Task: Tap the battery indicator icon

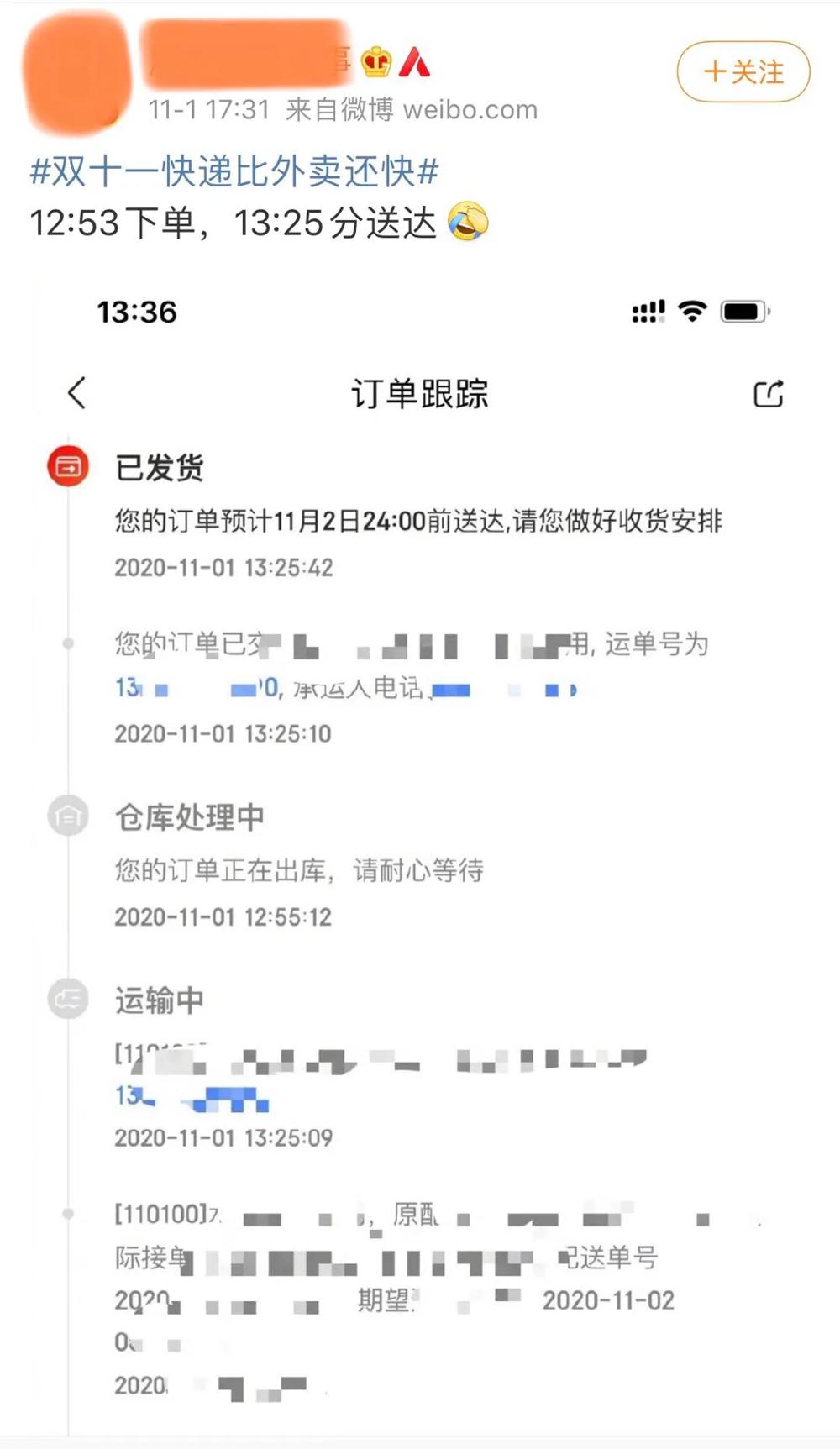Action: pyautogui.click(x=743, y=311)
